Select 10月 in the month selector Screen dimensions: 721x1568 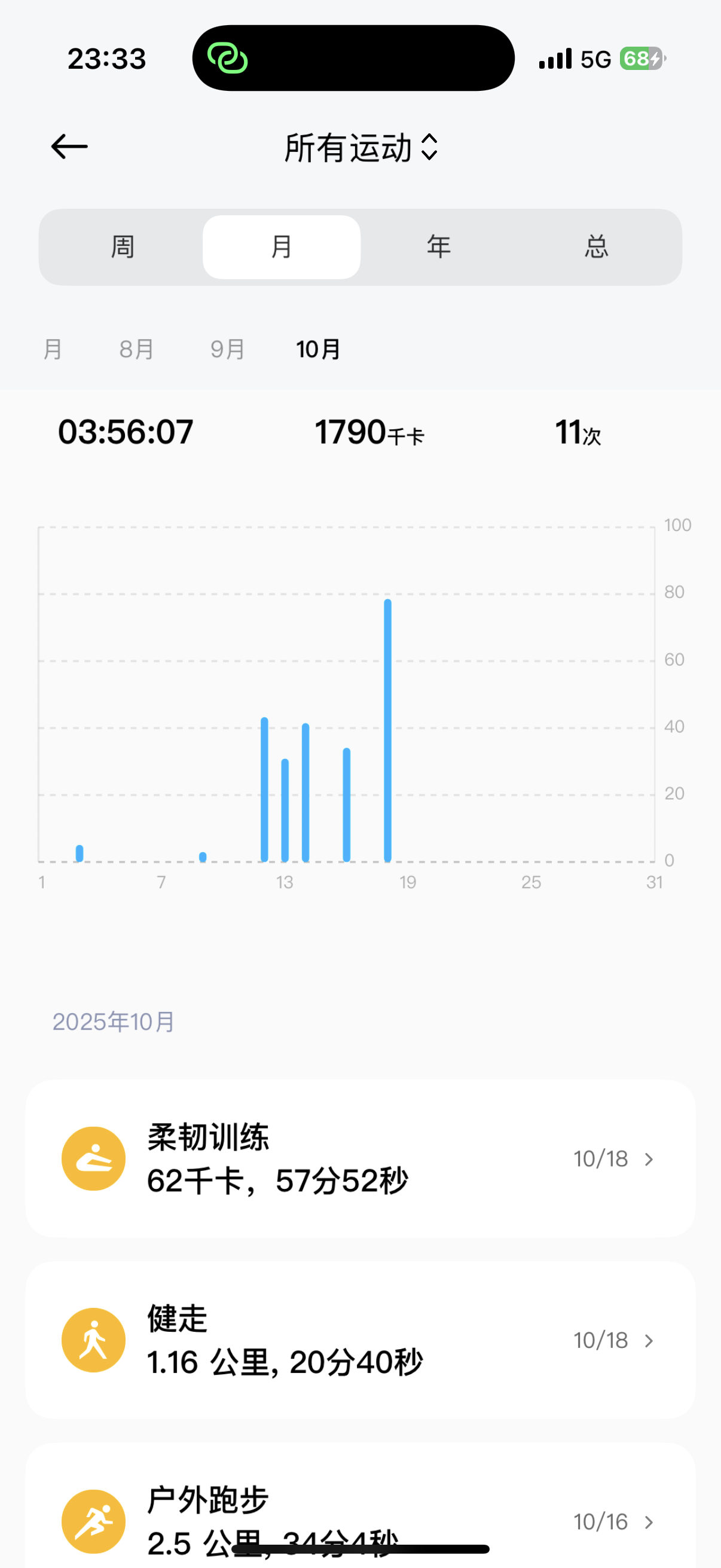click(318, 349)
